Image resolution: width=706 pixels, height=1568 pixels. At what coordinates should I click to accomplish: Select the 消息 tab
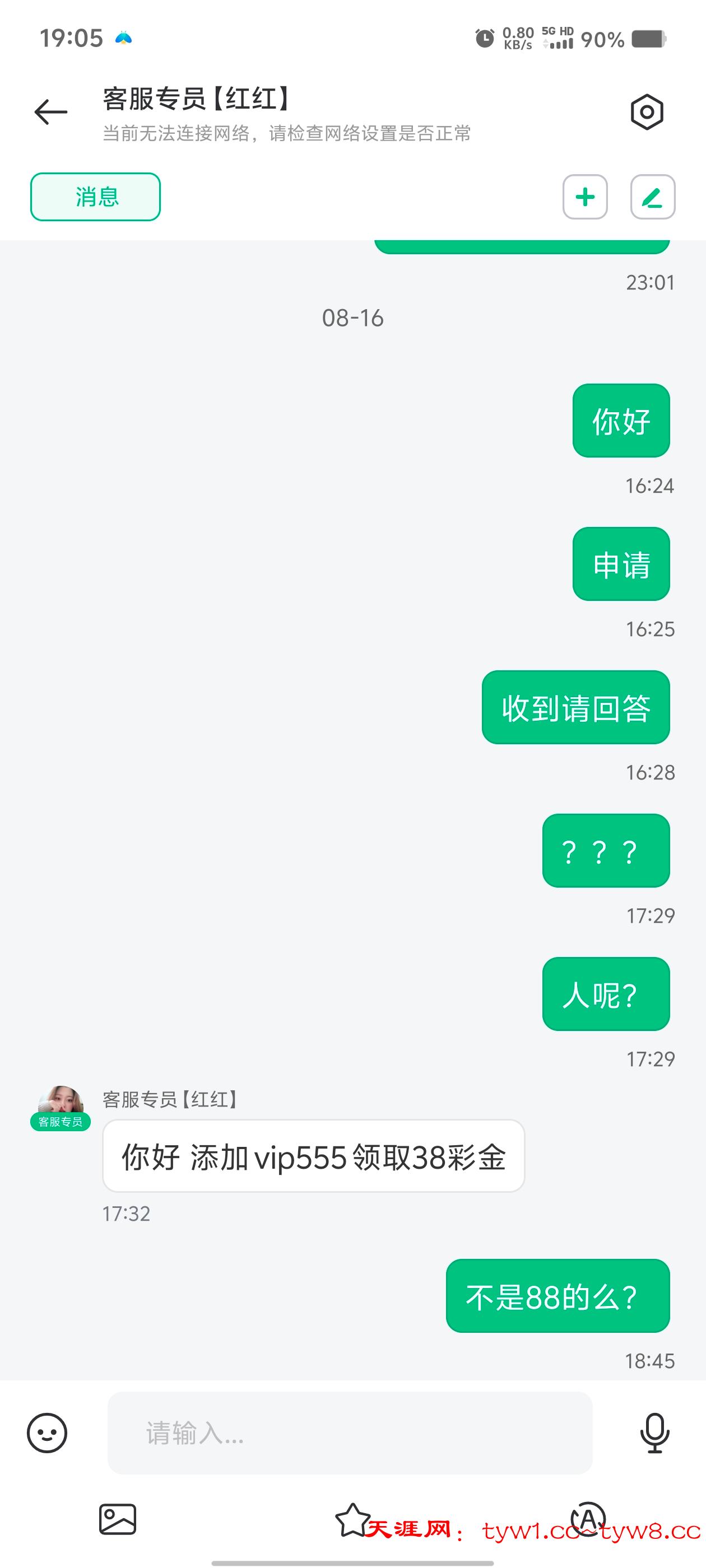96,197
